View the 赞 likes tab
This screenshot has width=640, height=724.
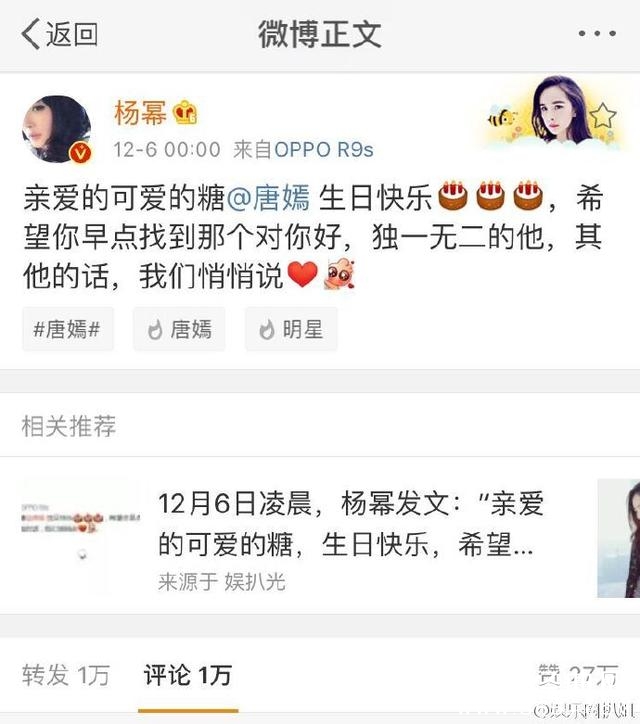(565, 675)
